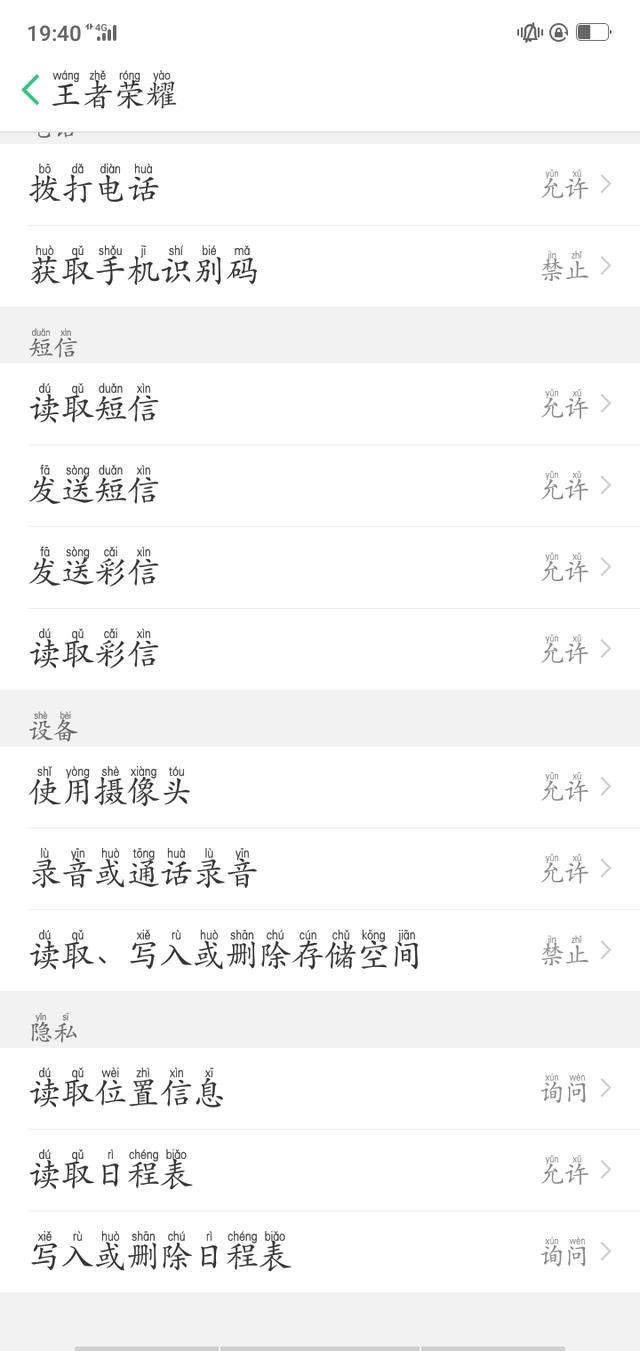Go back from 王者荣耀 permissions
640x1351 pixels.
point(32,91)
